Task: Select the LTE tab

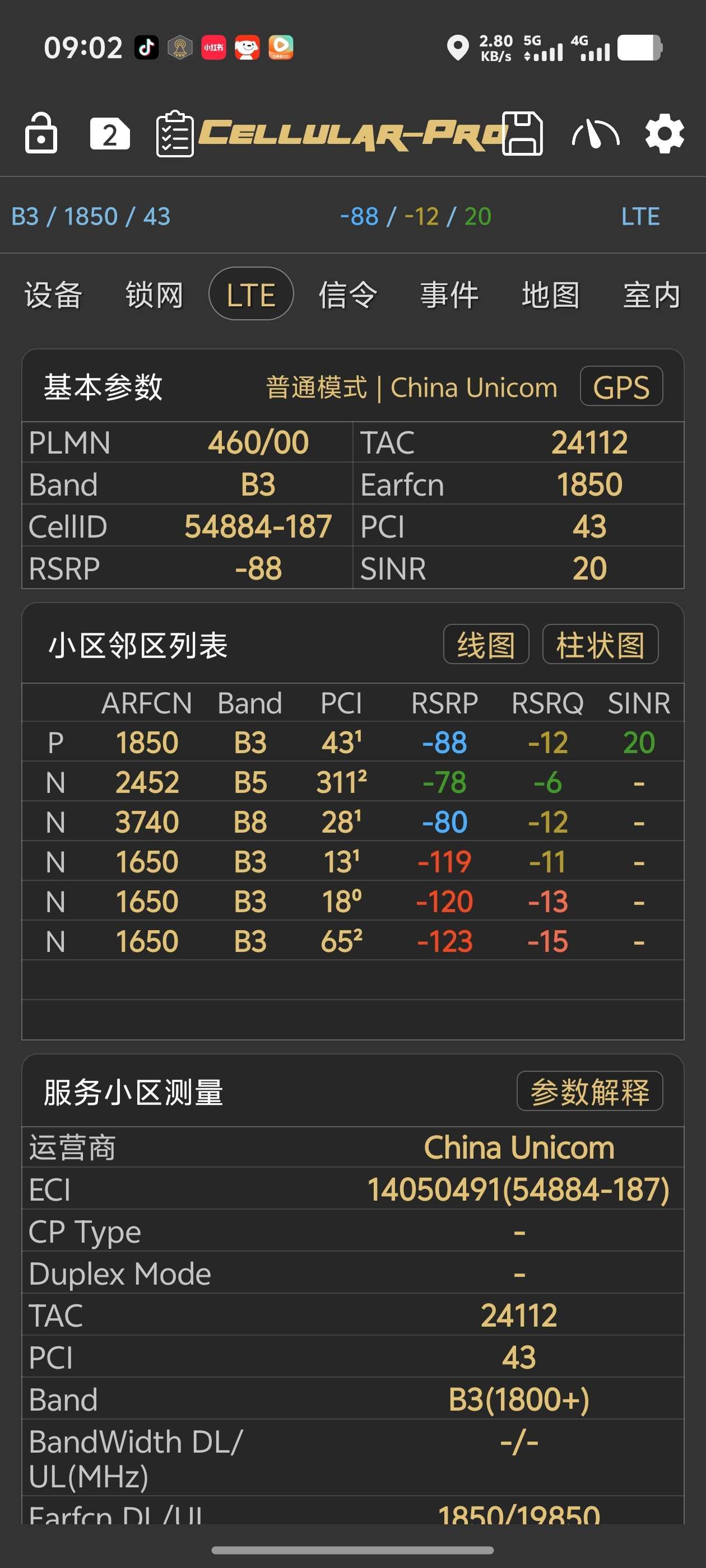Action: click(x=251, y=295)
